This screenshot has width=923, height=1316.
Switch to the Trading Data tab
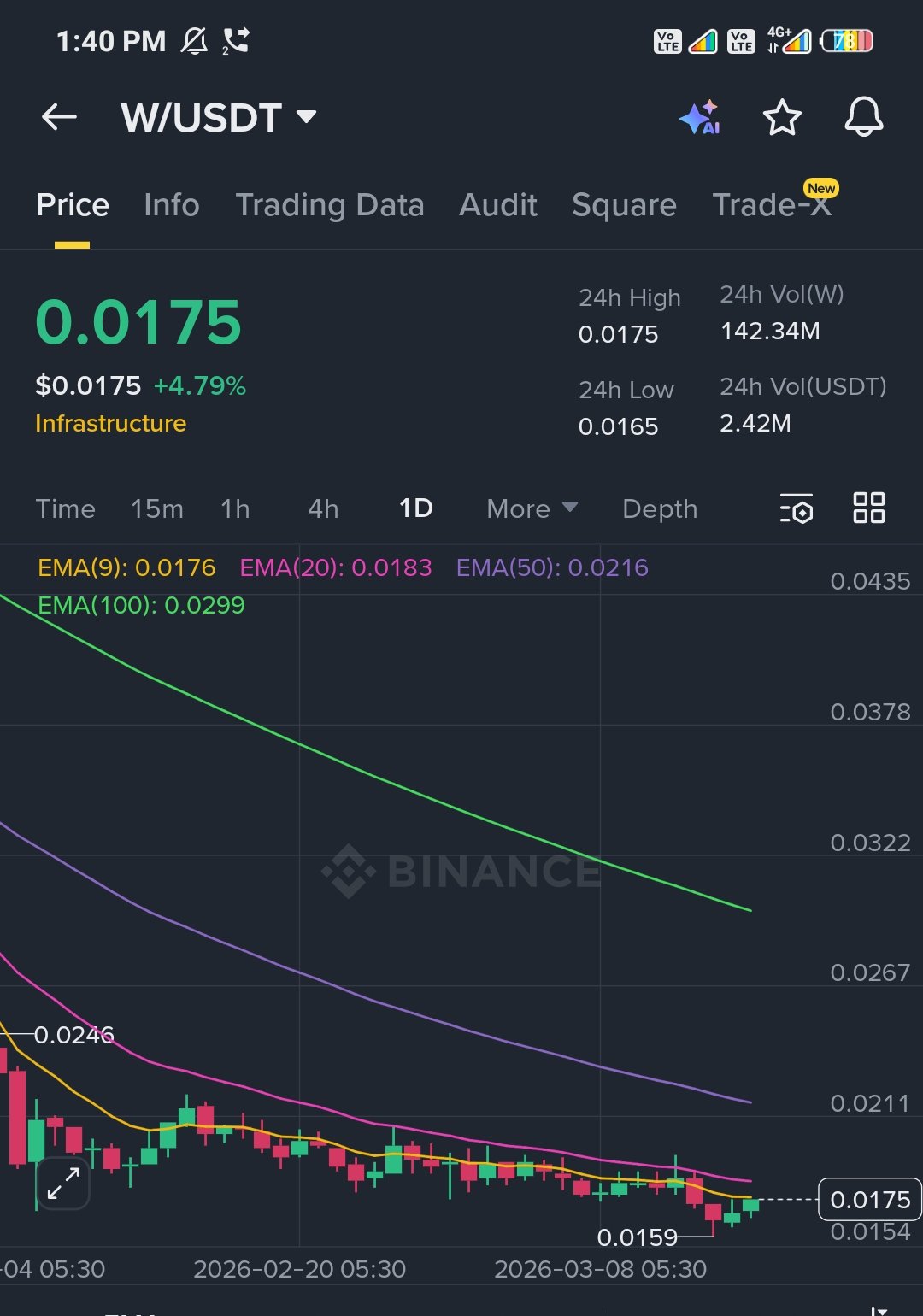pos(329,205)
